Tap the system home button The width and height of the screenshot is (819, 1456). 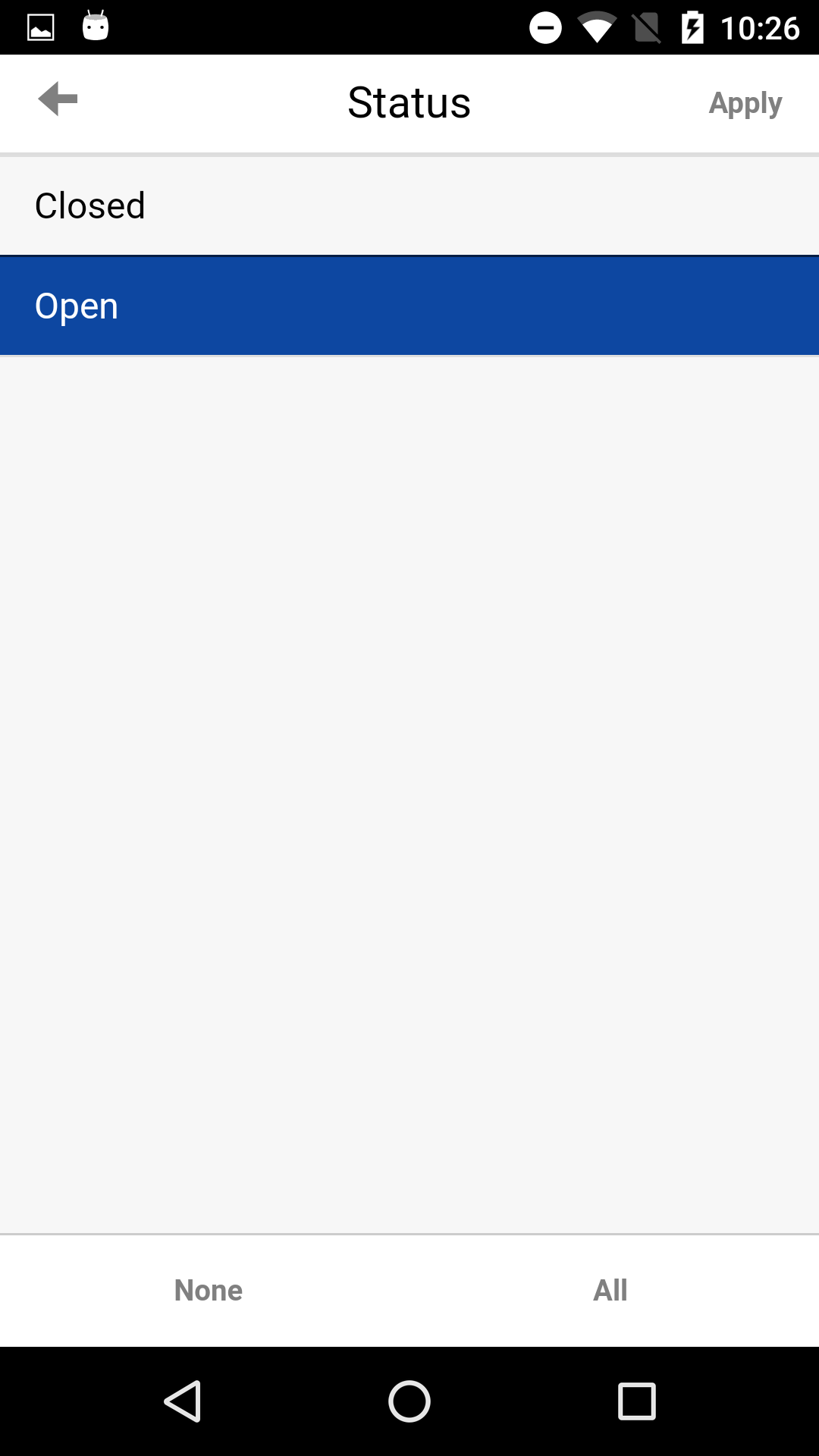tap(409, 1401)
